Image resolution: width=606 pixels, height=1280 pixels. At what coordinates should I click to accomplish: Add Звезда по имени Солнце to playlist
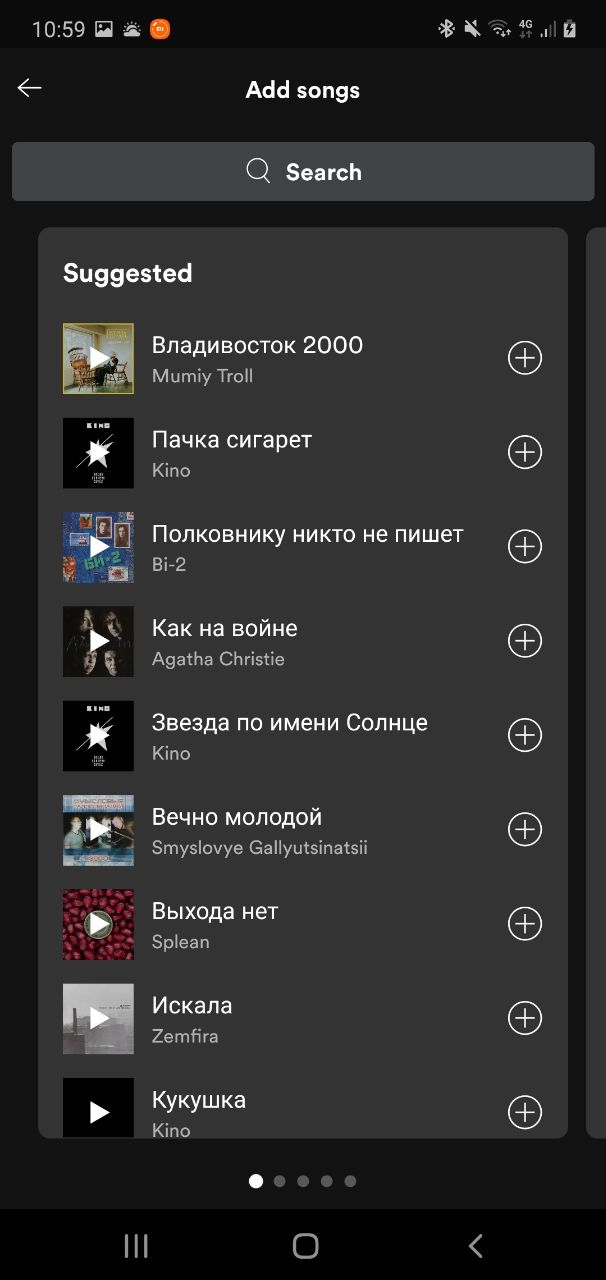[525, 735]
